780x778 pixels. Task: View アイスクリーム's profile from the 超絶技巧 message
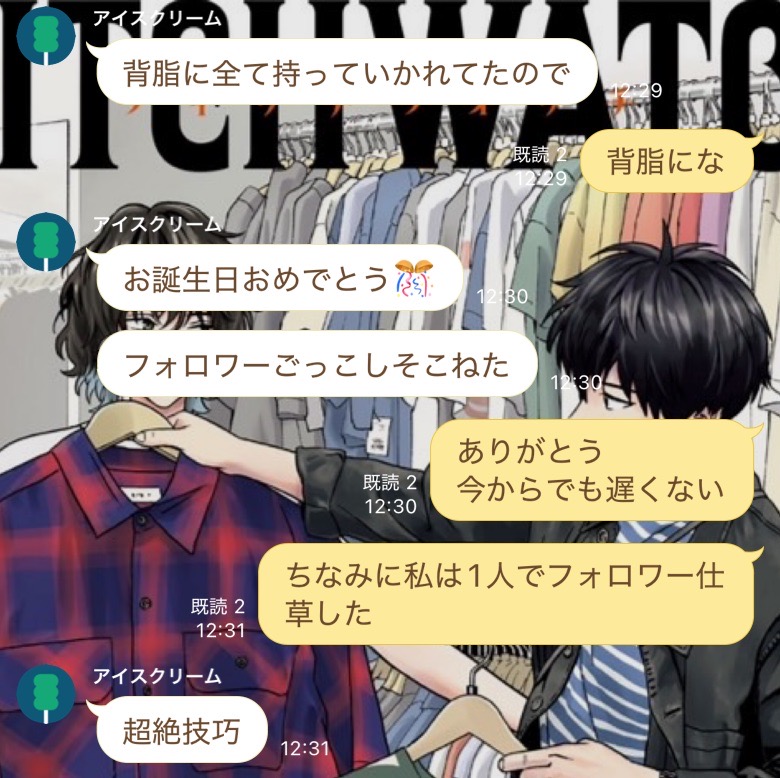(x=46, y=693)
